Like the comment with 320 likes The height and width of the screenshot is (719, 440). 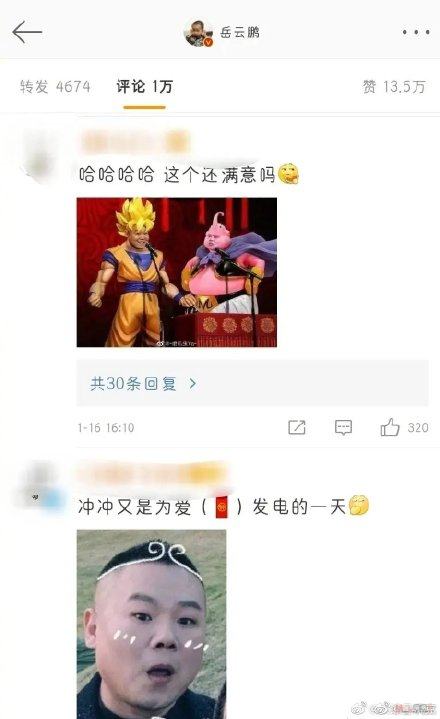click(x=404, y=427)
